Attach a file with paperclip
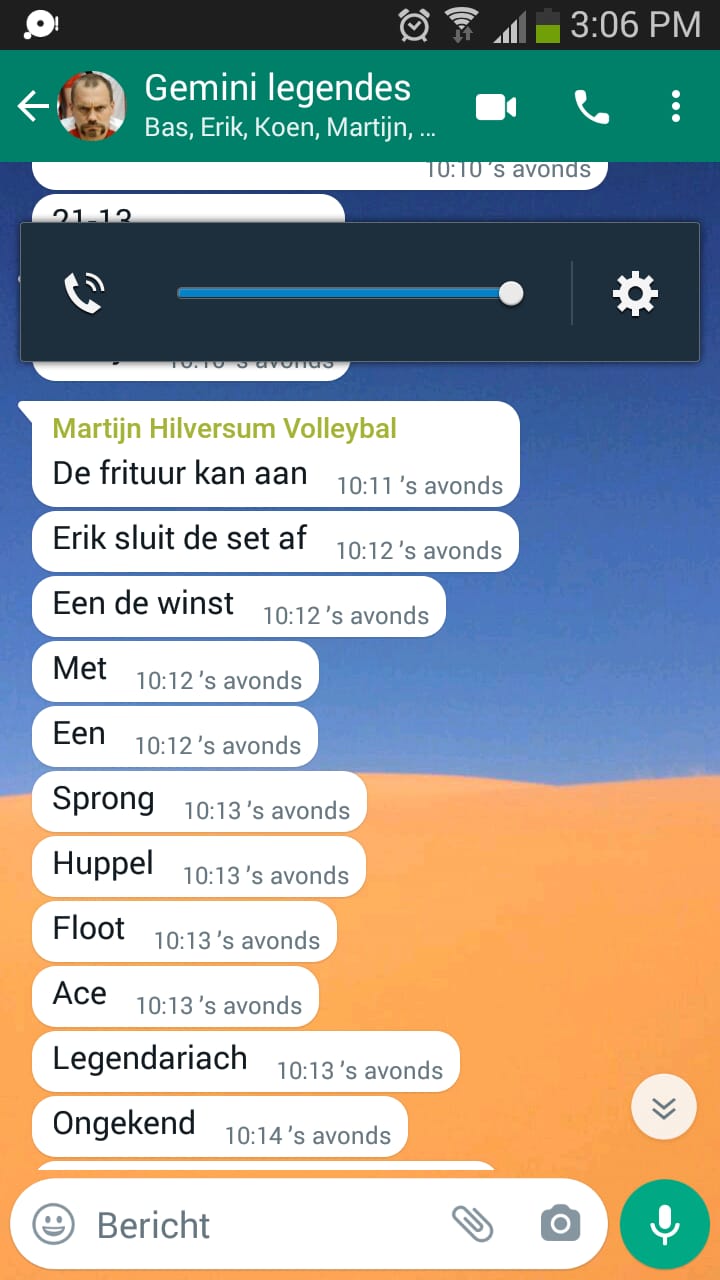 click(x=472, y=1224)
